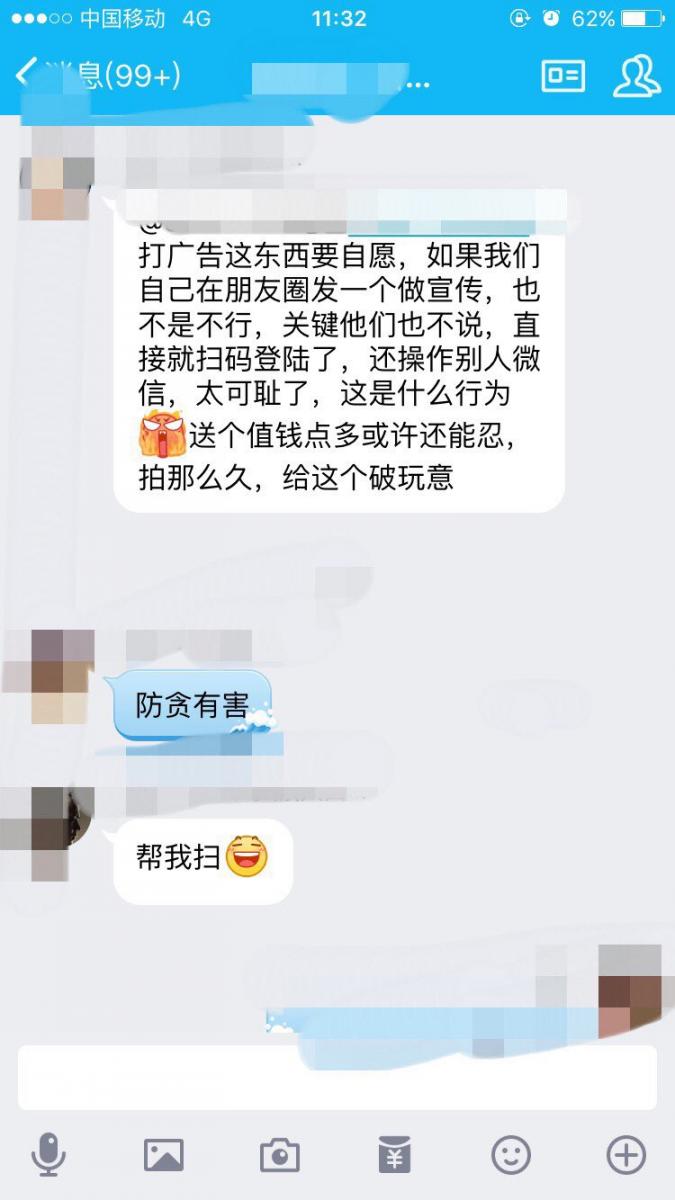Open the emoji panel
The height and width of the screenshot is (1200, 675).
pos(511,1155)
